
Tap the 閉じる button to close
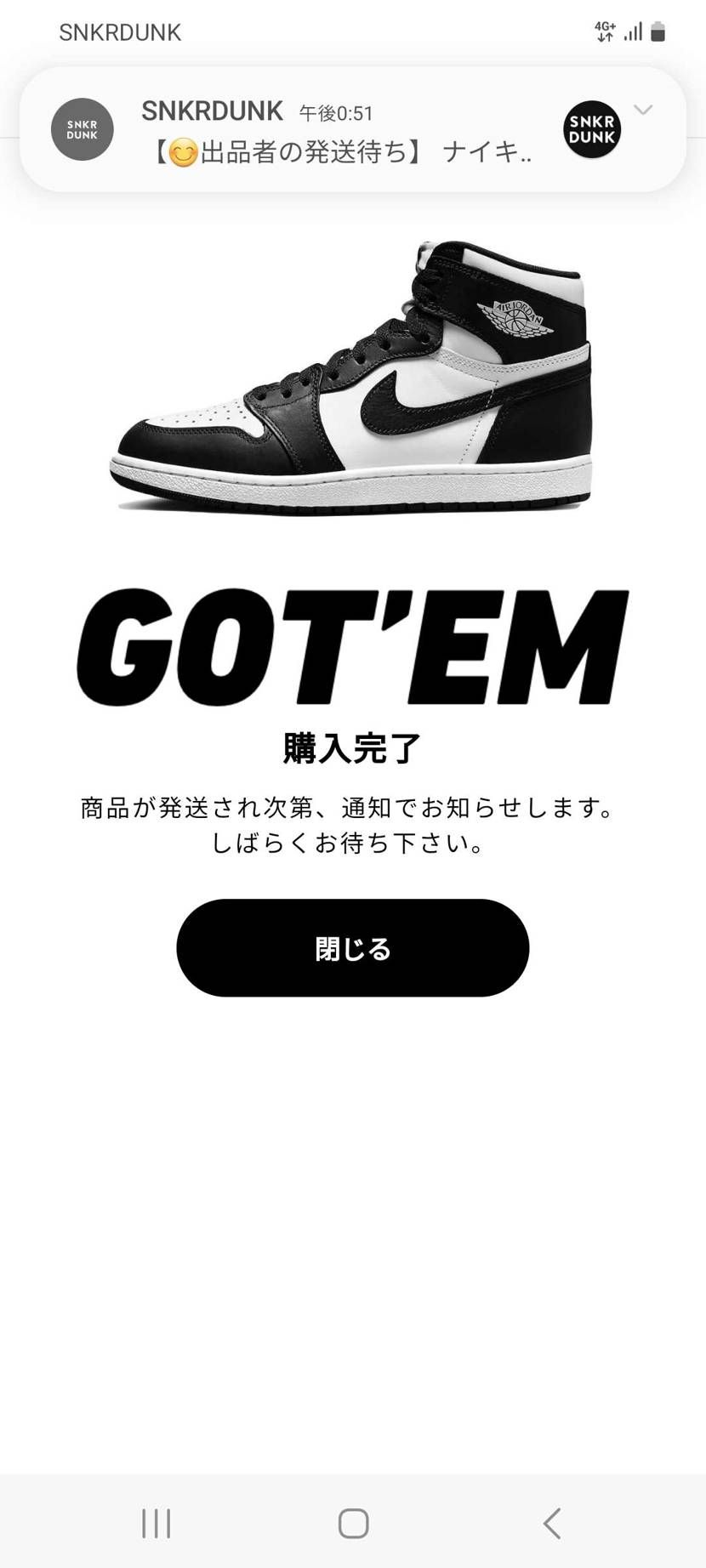(x=352, y=948)
